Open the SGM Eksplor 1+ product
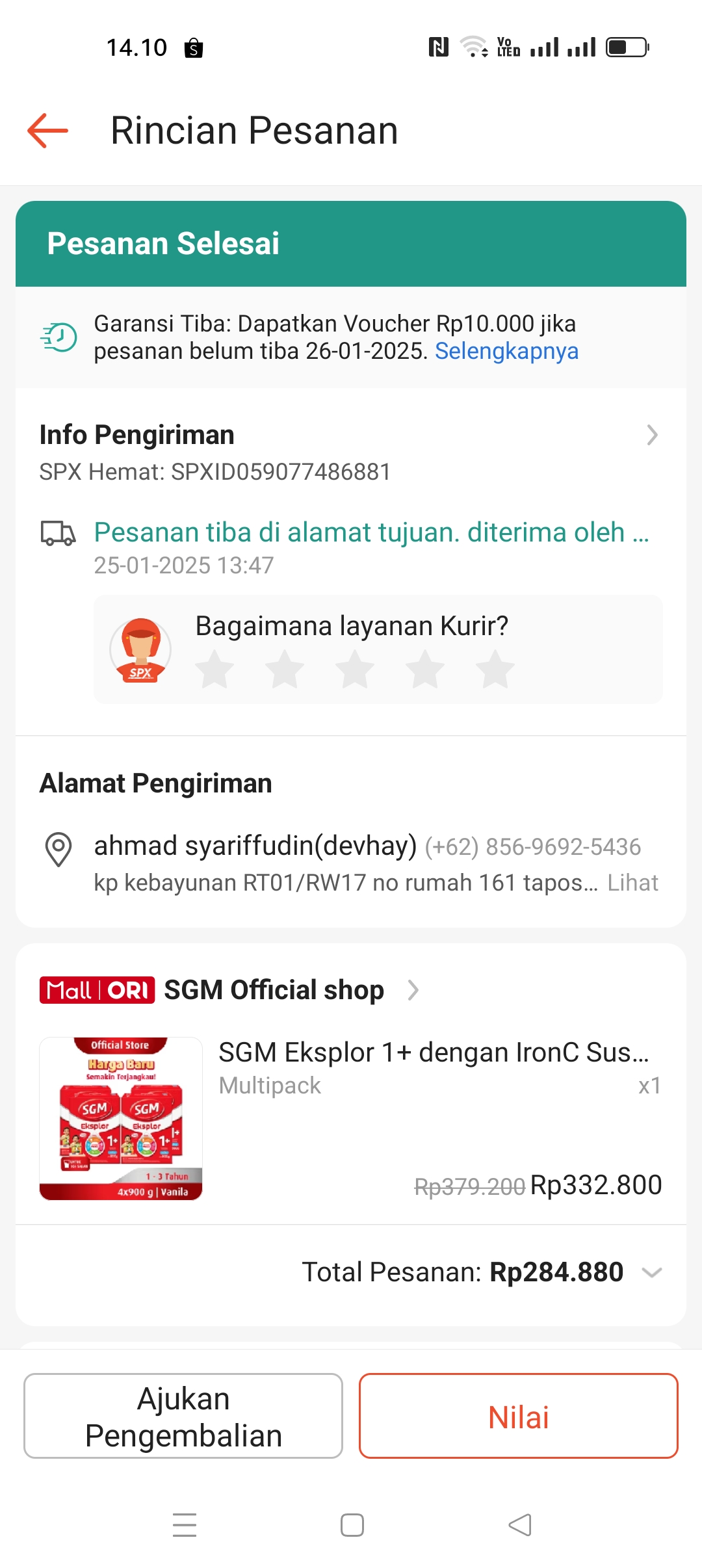 point(433,1052)
